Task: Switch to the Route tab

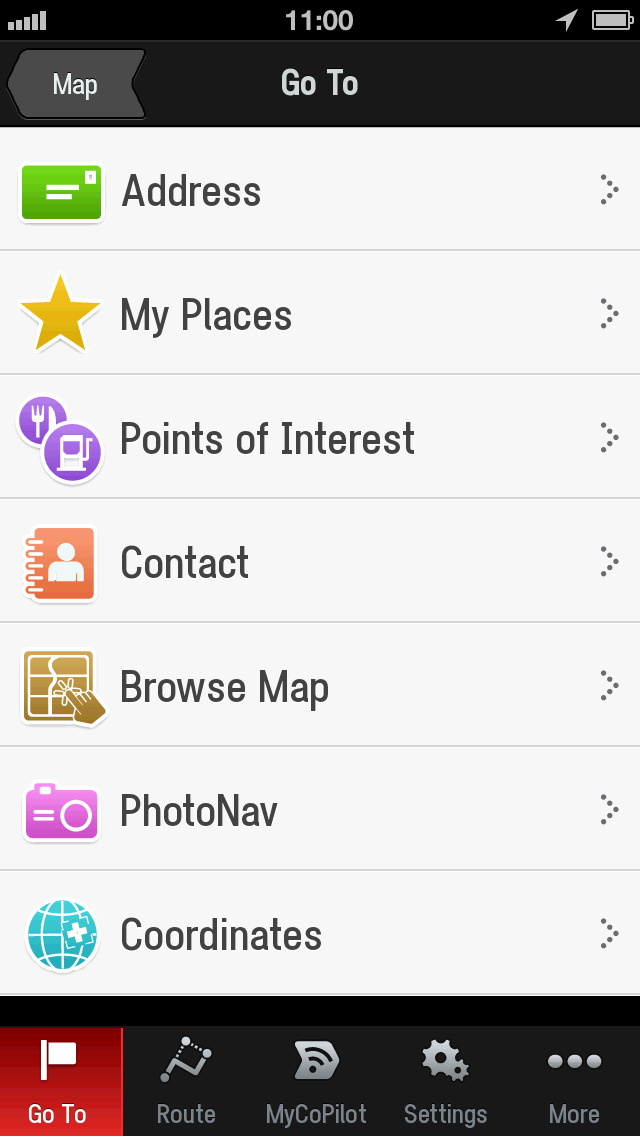Action: click(x=186, y=1082)
